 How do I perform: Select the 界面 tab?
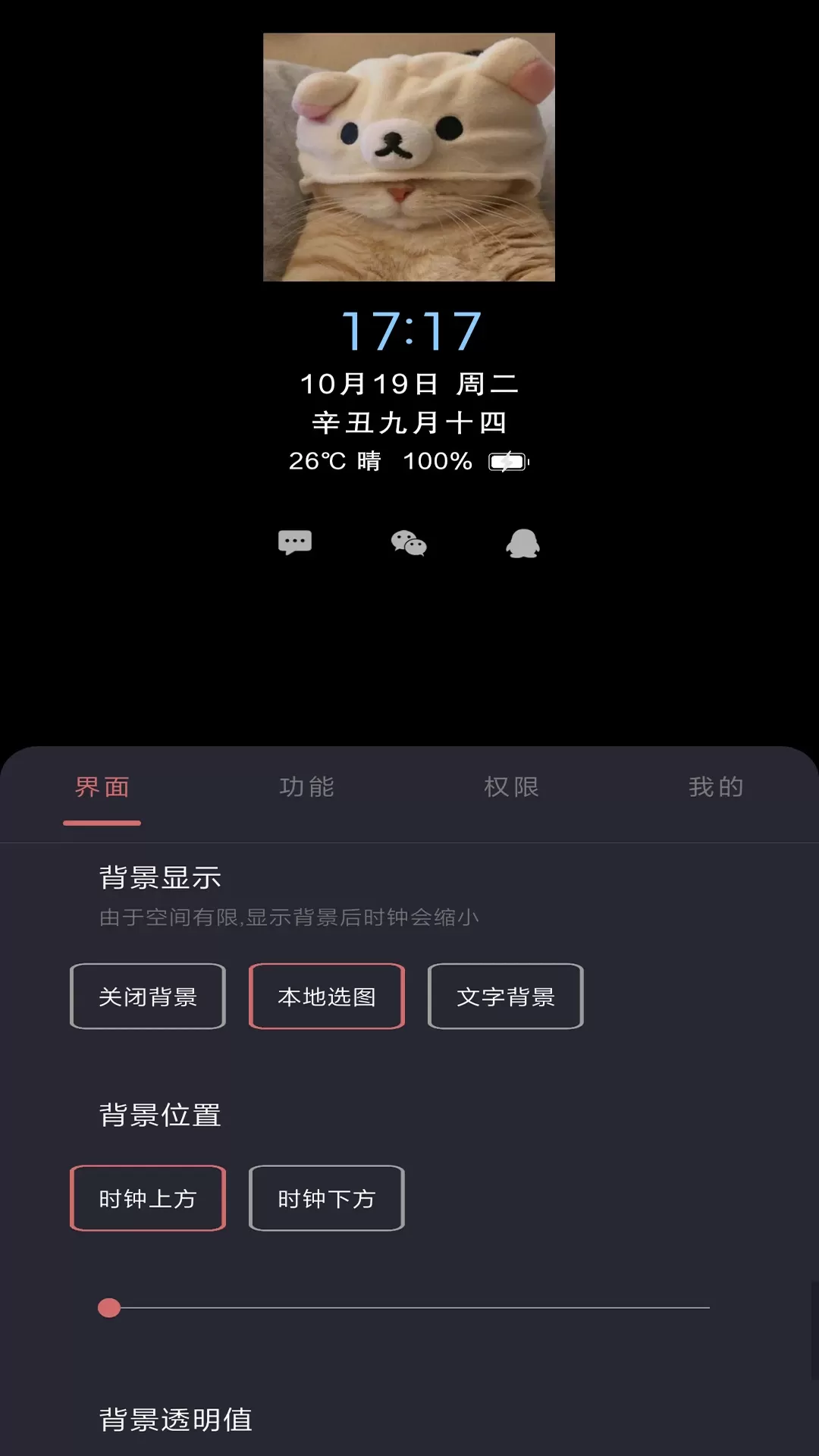pyautogui.click(x=102, y=787)
